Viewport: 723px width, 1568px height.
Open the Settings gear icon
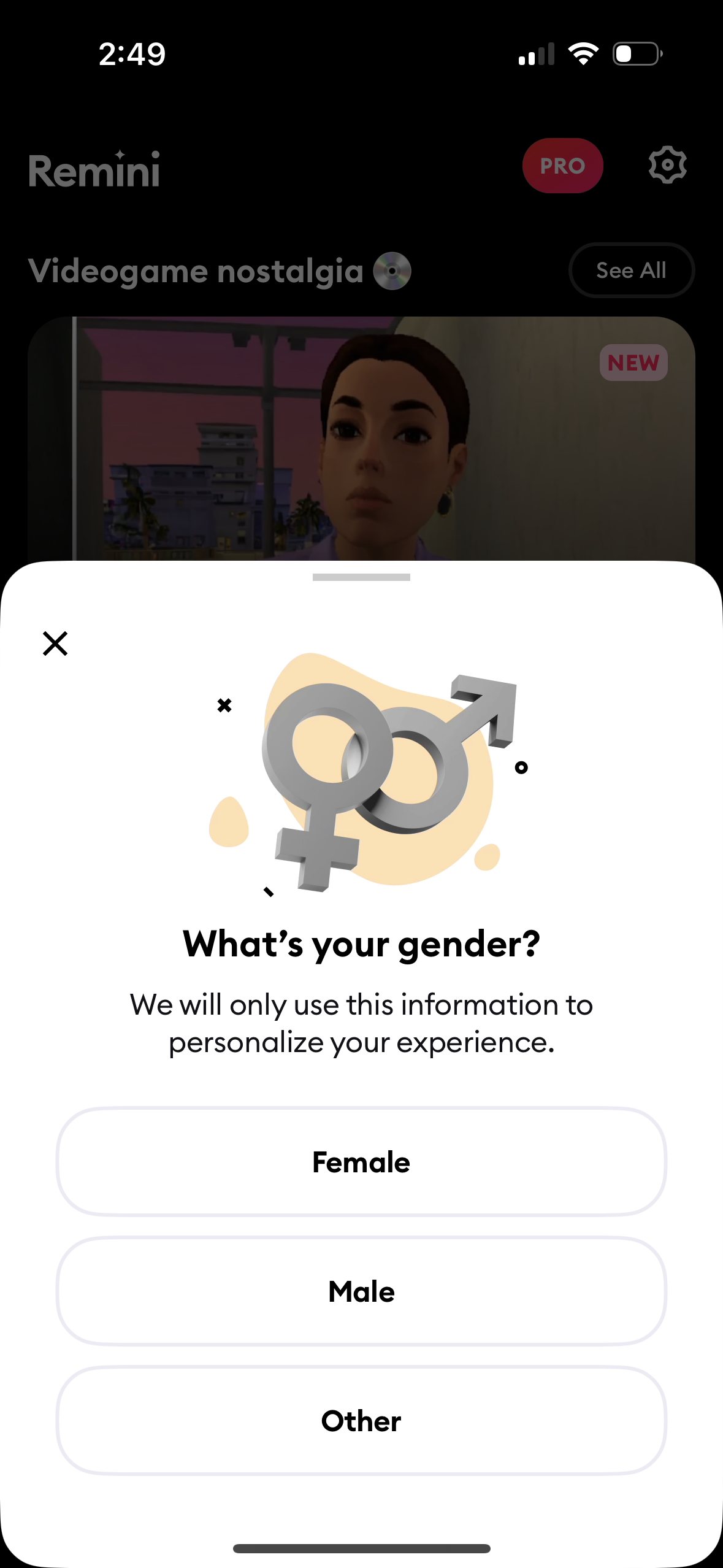(x=667, y=164)
